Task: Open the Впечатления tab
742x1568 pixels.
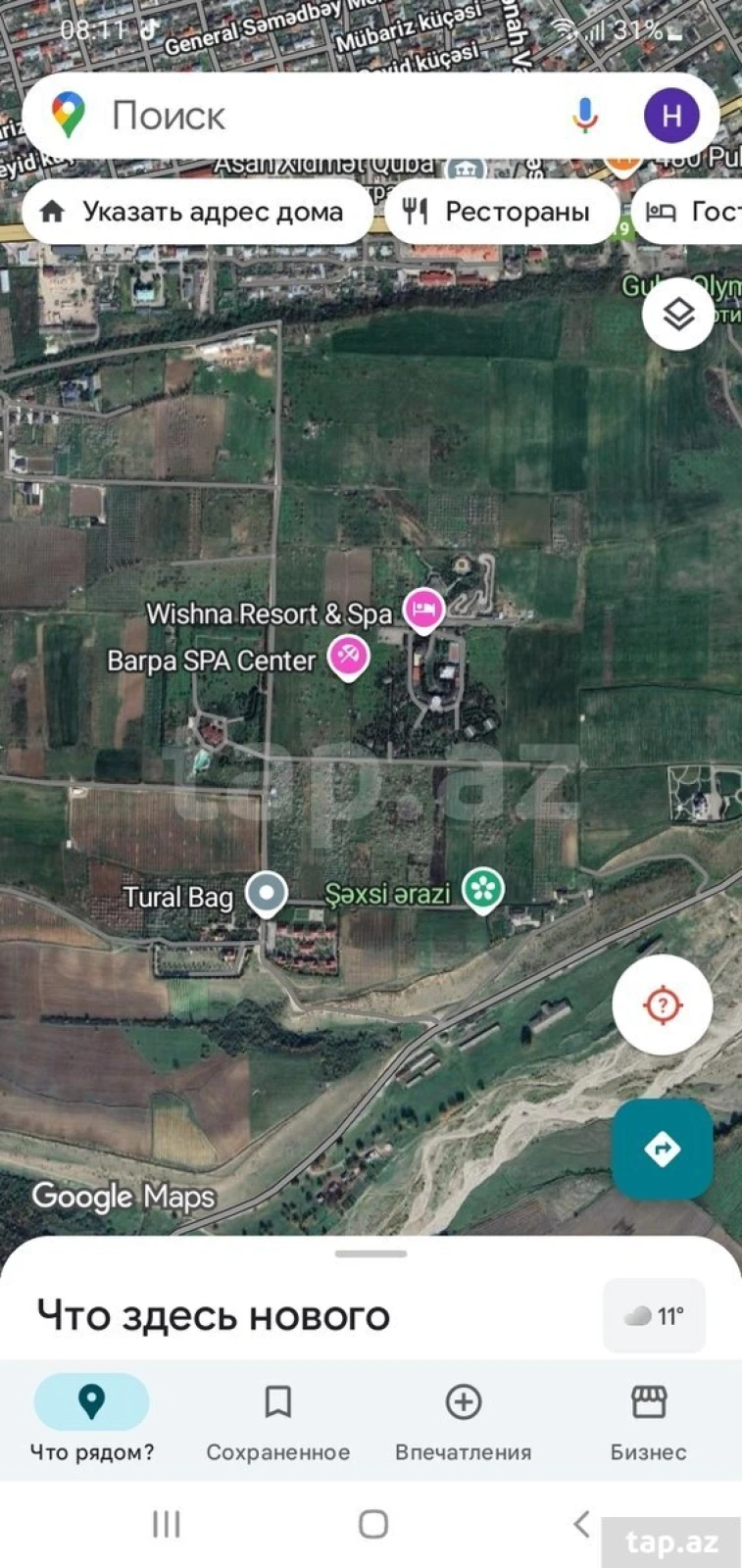Action: click(x=463, y=1418)
